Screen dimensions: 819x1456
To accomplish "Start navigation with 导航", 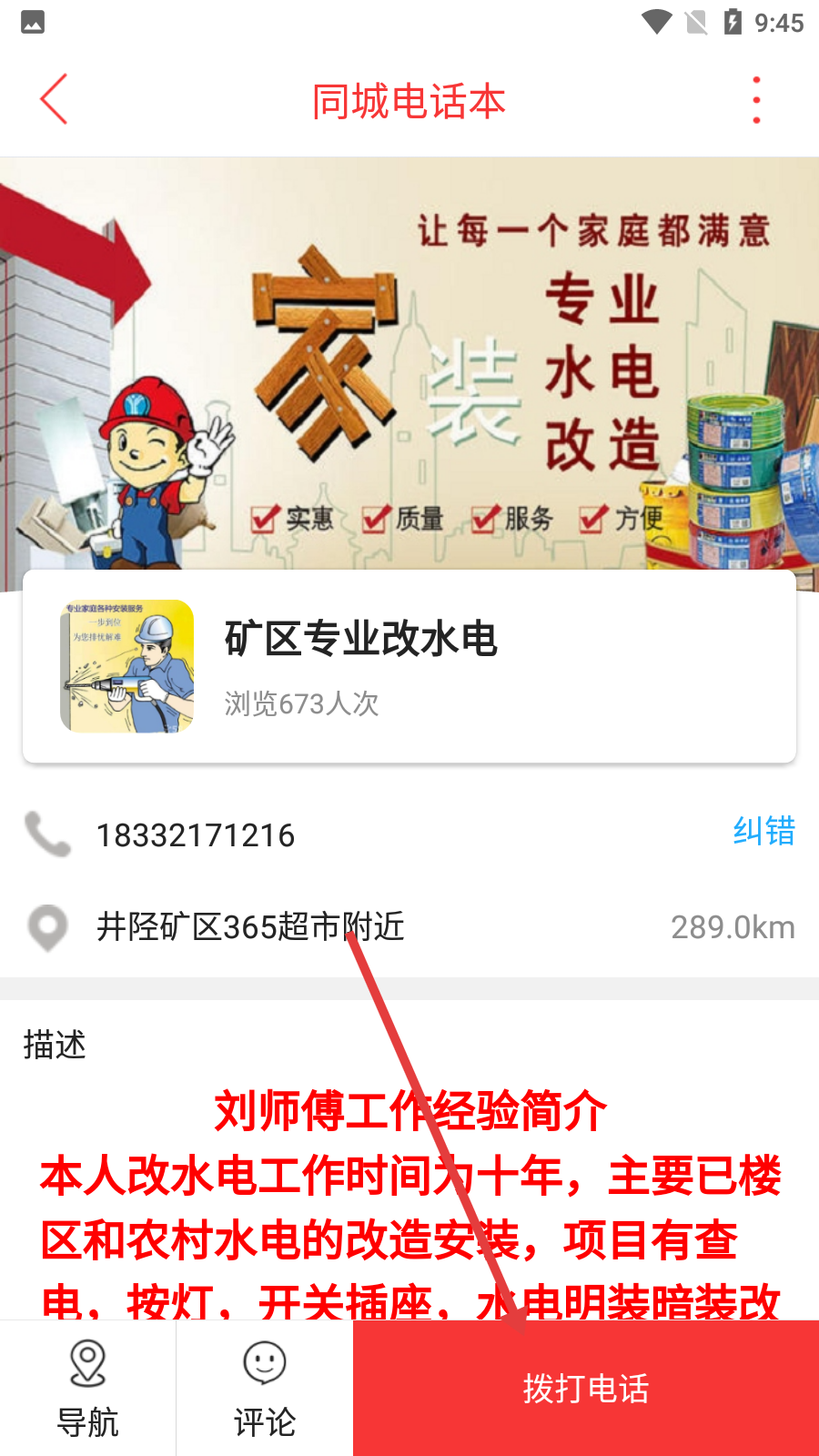I will (x=87, y=1388).
